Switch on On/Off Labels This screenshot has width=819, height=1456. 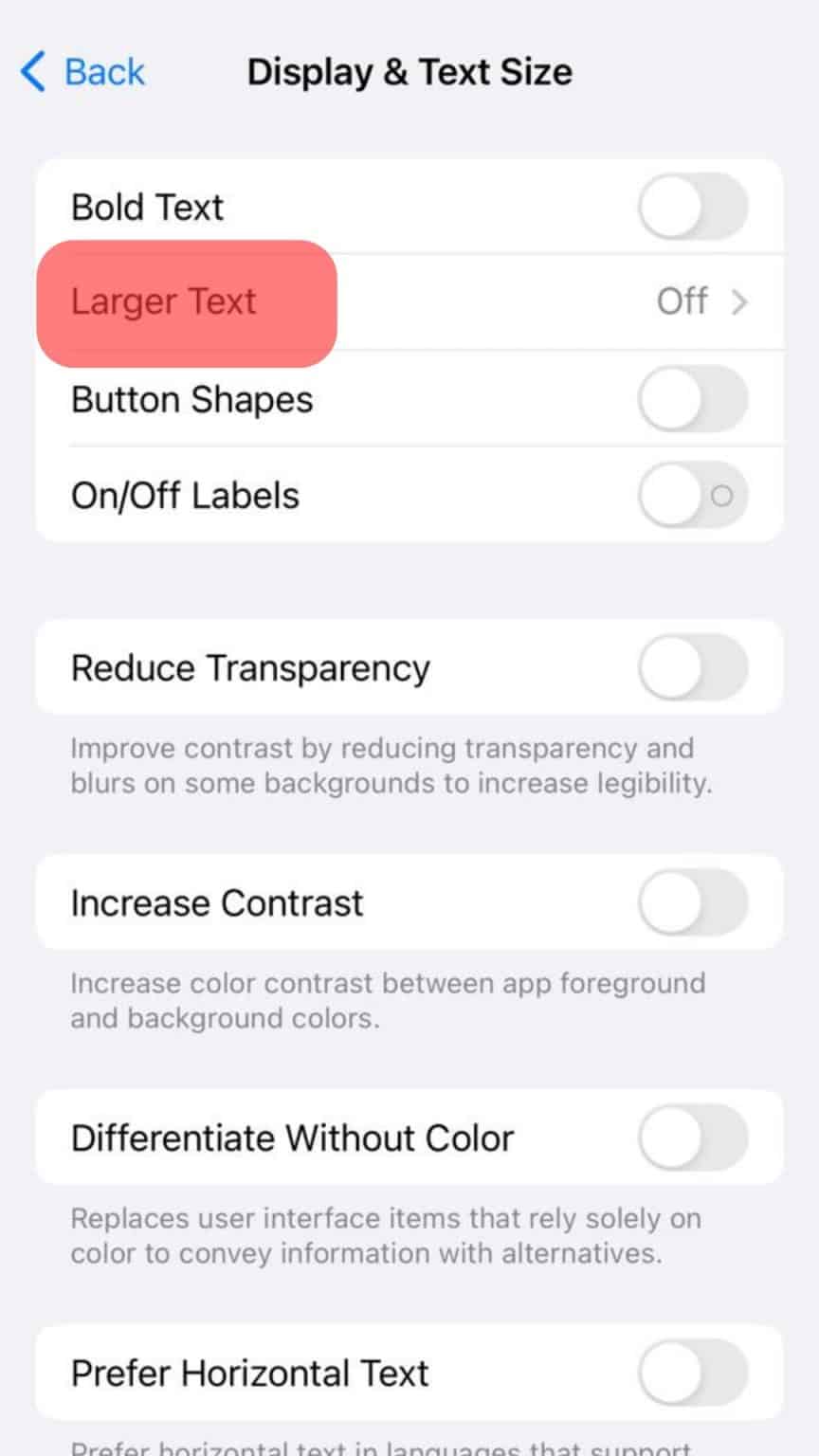[x=692, y=496]
